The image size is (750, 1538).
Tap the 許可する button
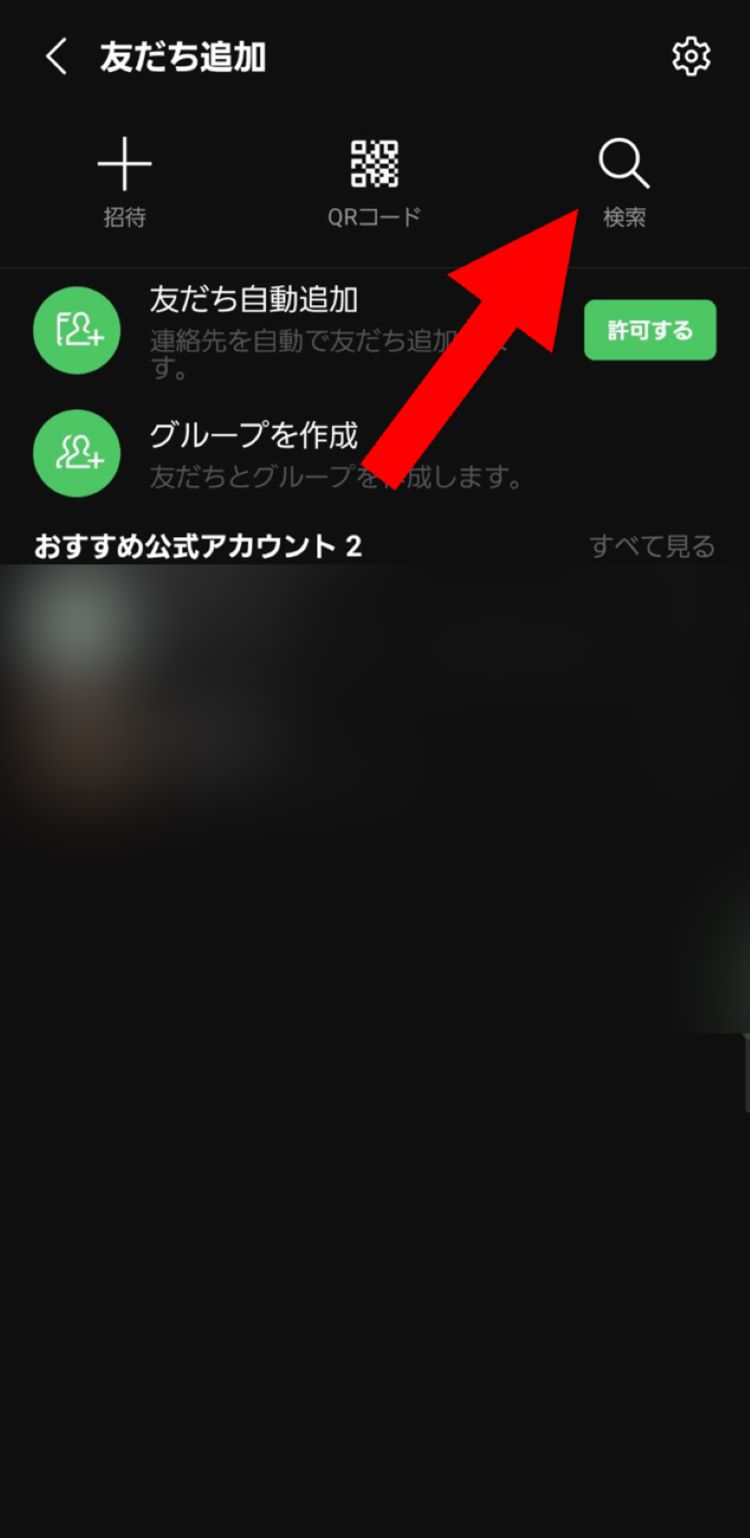(649, 330)
